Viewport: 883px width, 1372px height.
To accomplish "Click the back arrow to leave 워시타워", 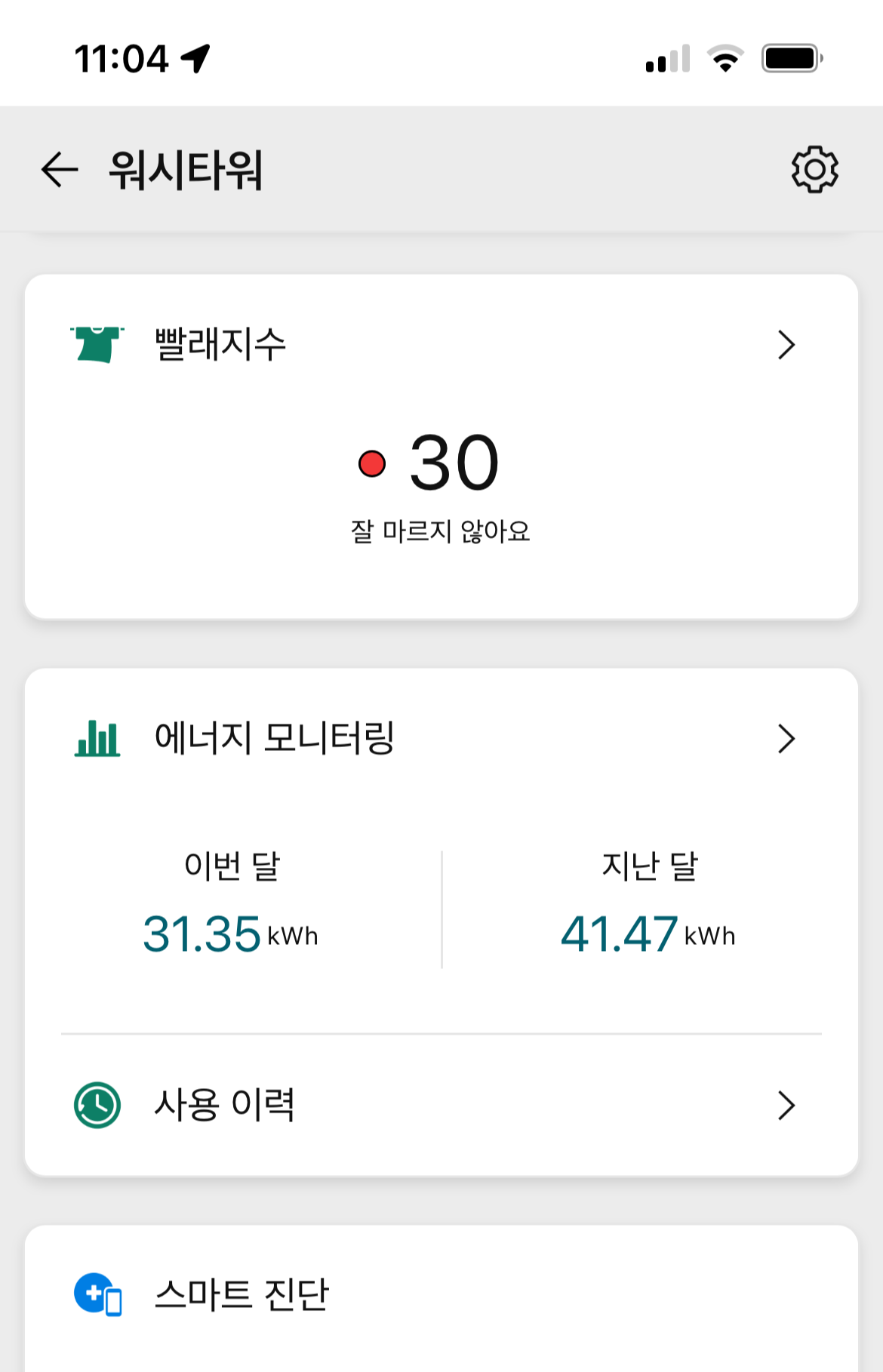I will (x=57, y=169).
